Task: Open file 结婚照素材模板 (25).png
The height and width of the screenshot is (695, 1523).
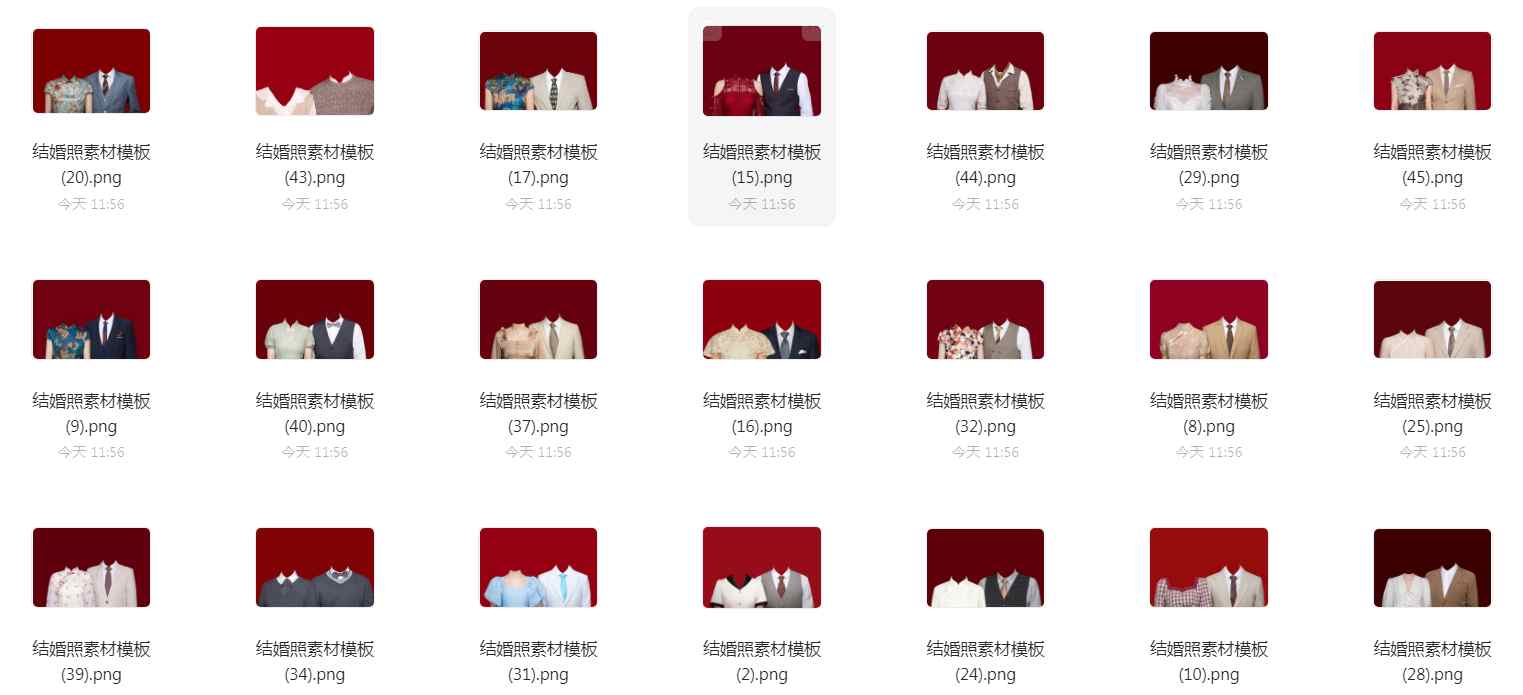Action: [1432, 320]
